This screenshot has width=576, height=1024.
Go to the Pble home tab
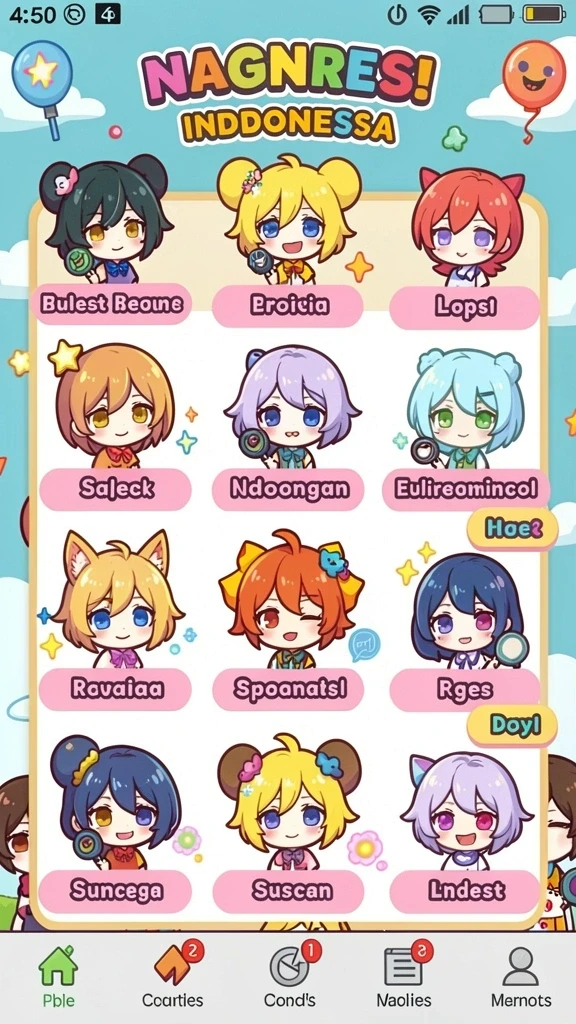[58, 977]
